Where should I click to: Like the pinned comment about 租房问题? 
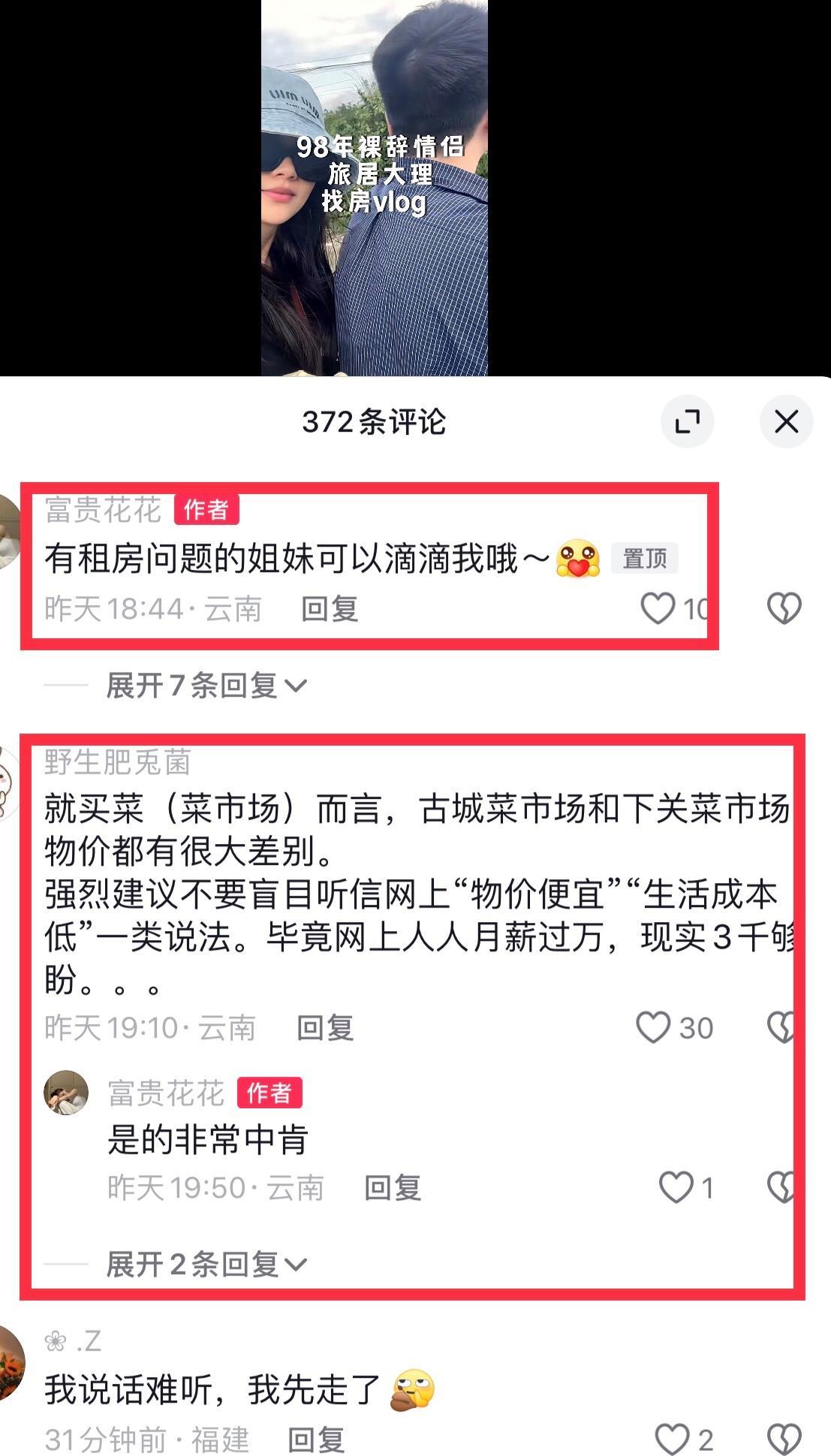click(658, 608)
